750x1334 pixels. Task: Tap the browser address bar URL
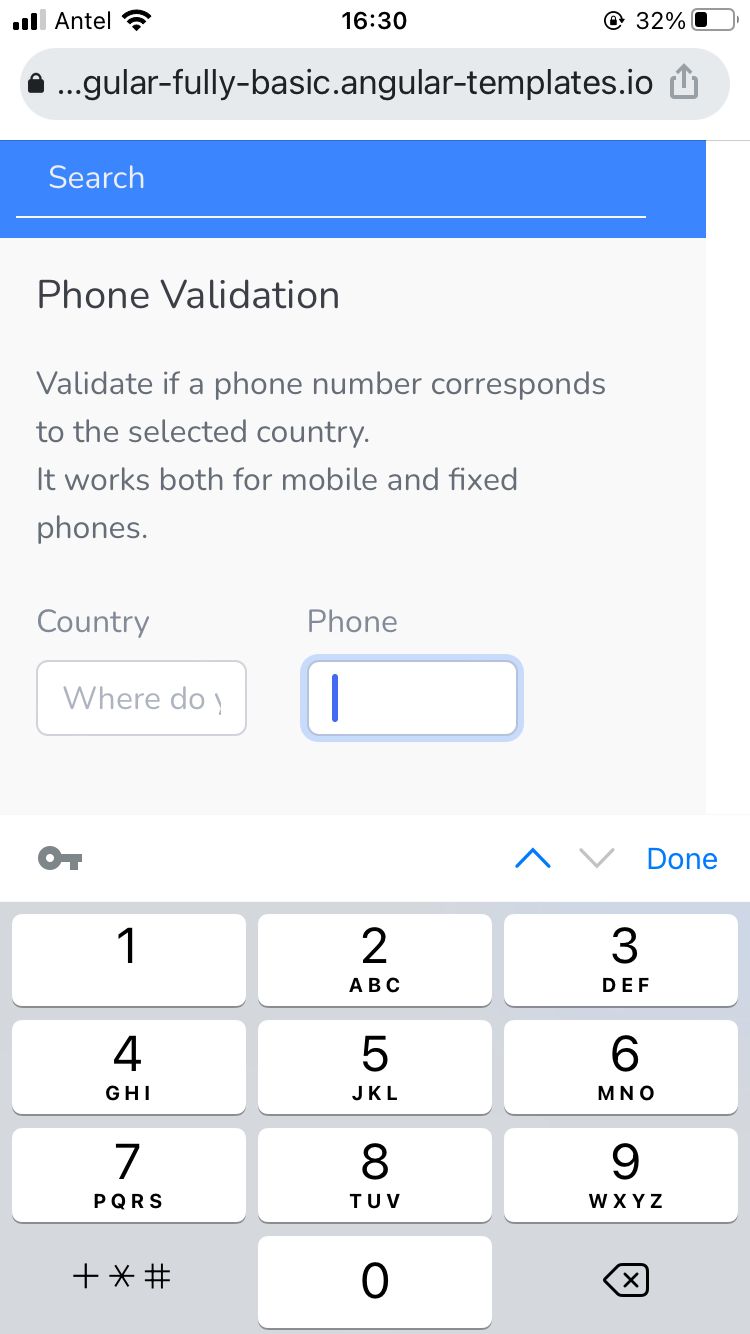355,83
